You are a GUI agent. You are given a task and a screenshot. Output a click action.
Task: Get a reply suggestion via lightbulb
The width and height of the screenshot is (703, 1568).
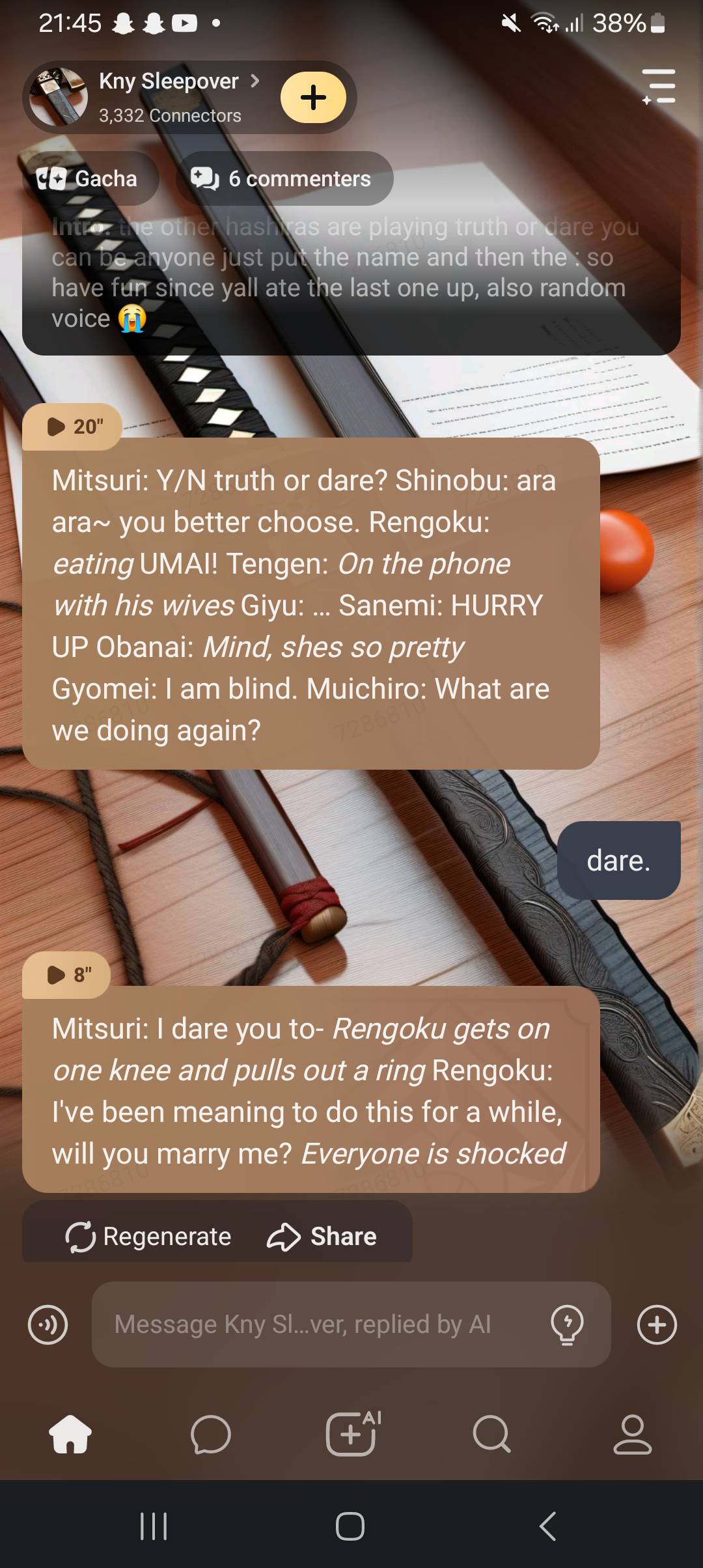pos(567,1324)
